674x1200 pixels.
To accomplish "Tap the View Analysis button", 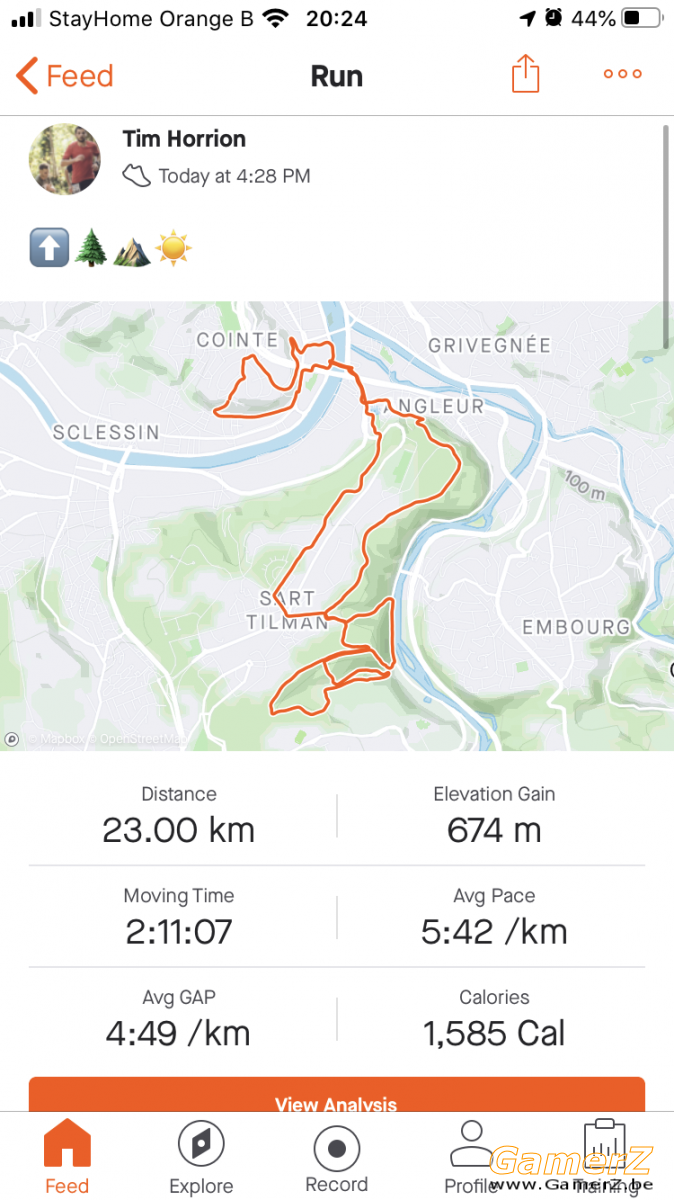I will point(337,1094).
